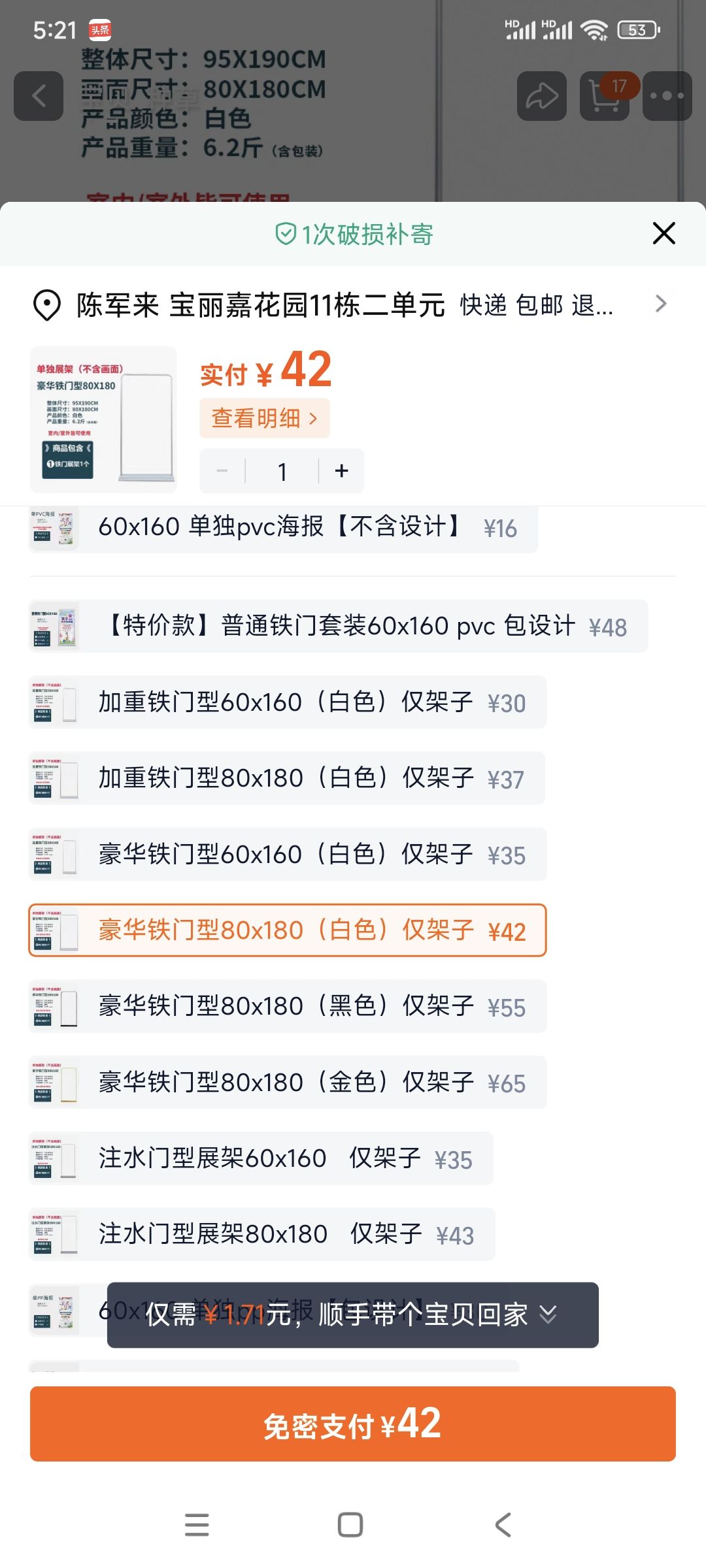This screenshot has width=706, height=1568.
Task: Tap the selected 豪华铁门型80x180 白色 ¥42 option
Action: pyautogui.click(x=288, y=930)
